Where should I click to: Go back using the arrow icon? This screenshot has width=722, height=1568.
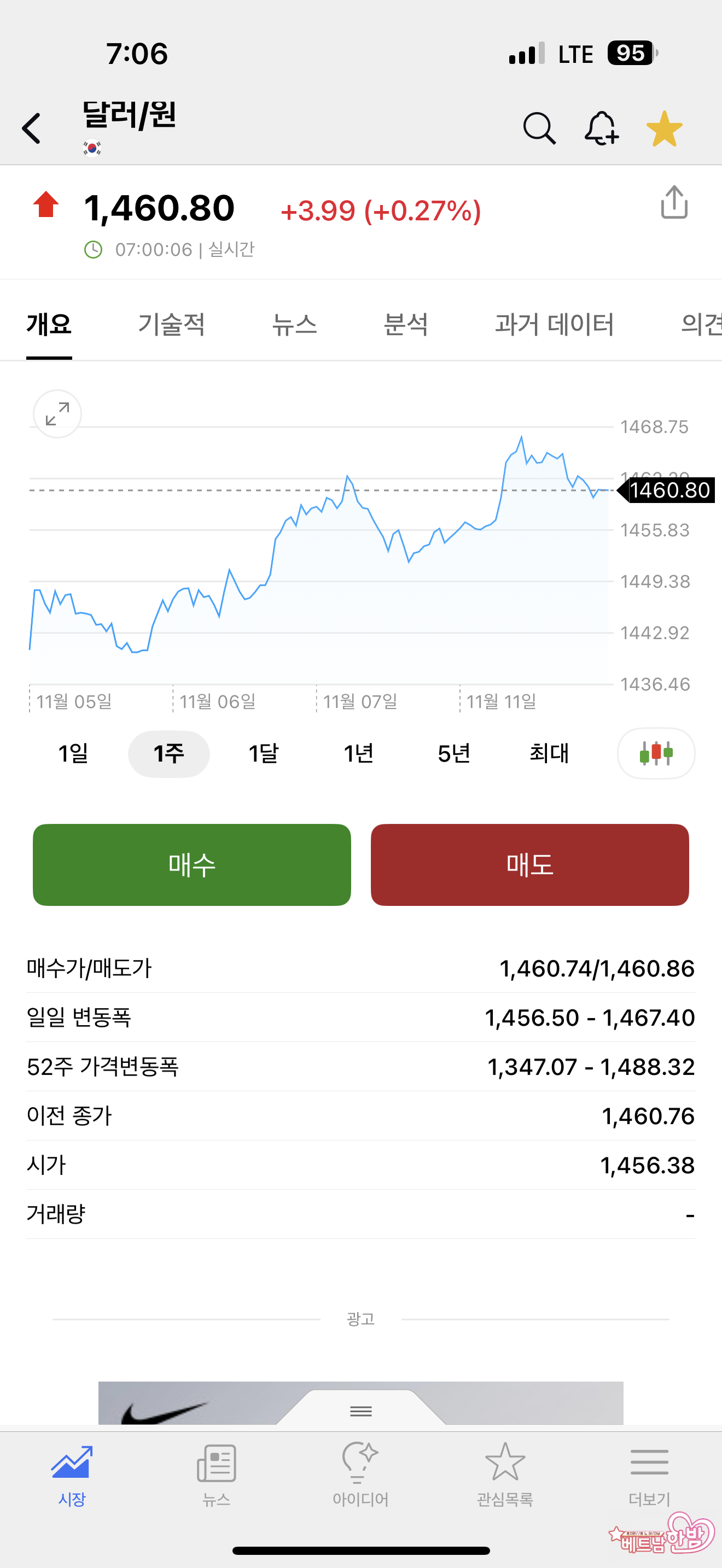32,128
